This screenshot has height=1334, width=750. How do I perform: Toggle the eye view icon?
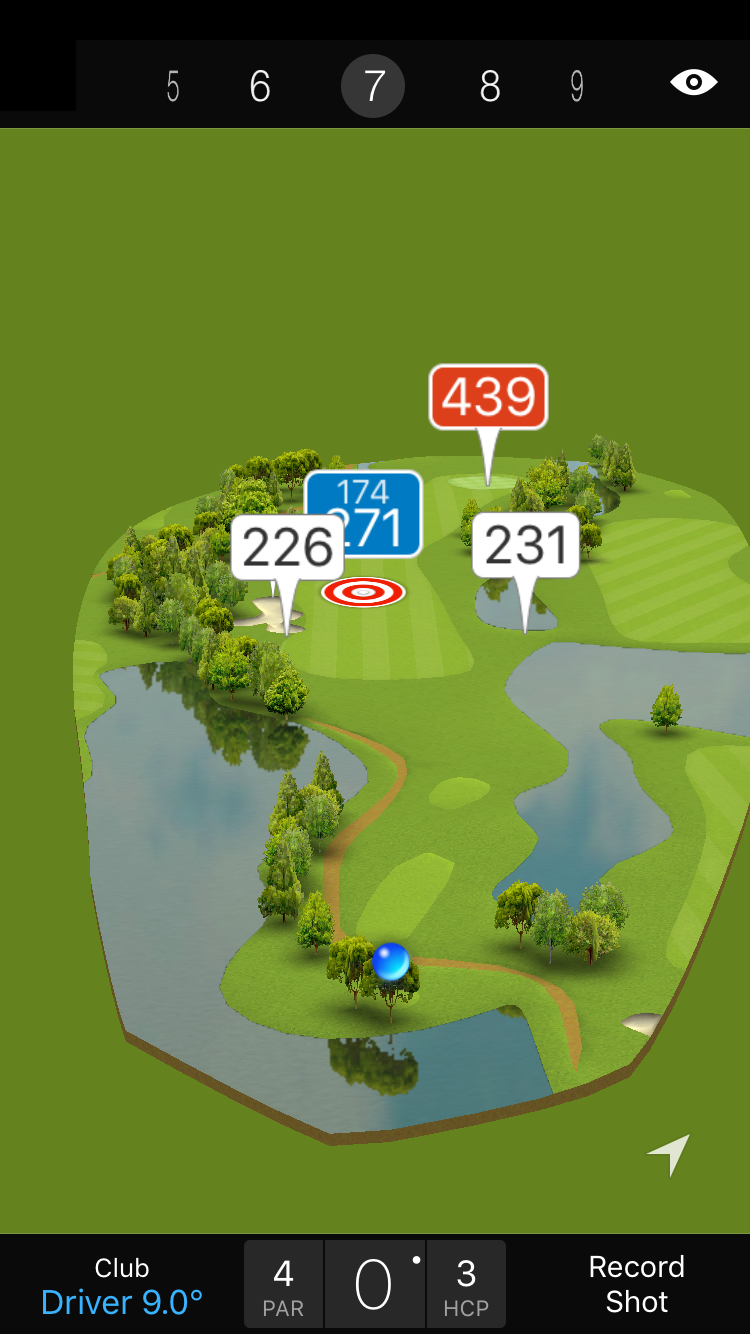click(693, 83)
